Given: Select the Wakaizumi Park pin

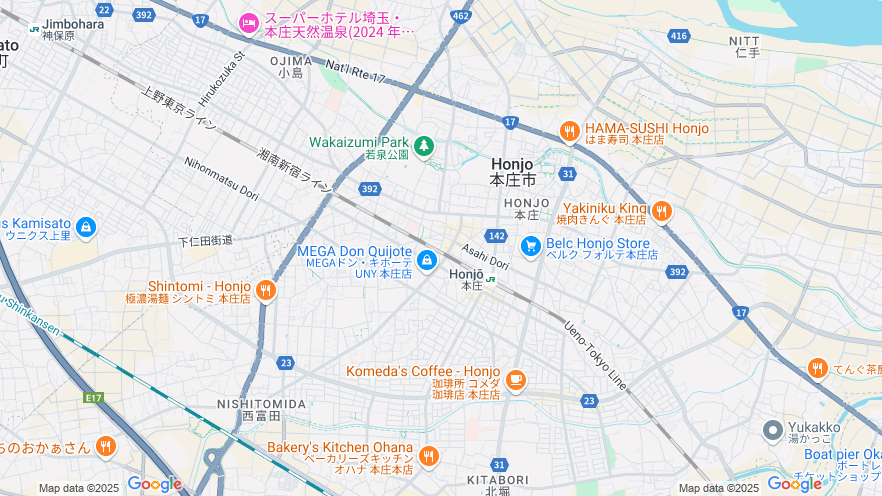Looking at the screenshot, I should tap(424, 147).
